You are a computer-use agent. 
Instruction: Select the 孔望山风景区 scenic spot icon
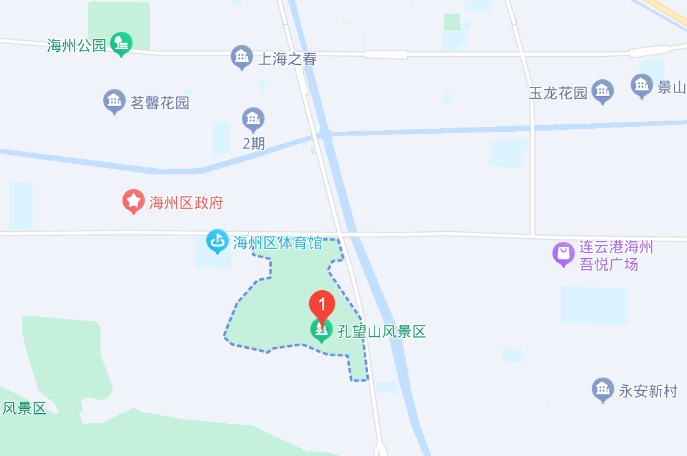click(321, 331)
